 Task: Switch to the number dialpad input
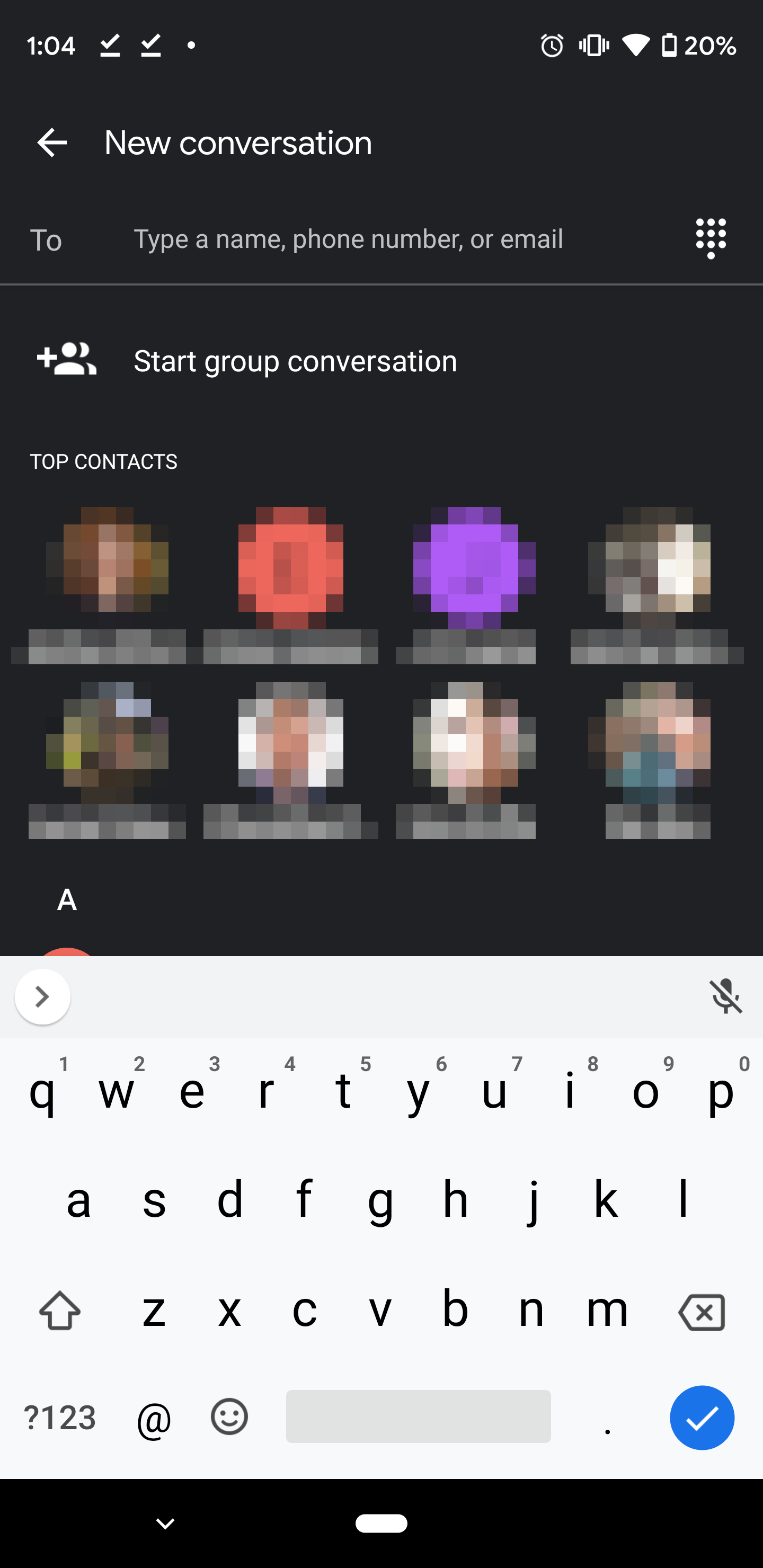point(711,238)
